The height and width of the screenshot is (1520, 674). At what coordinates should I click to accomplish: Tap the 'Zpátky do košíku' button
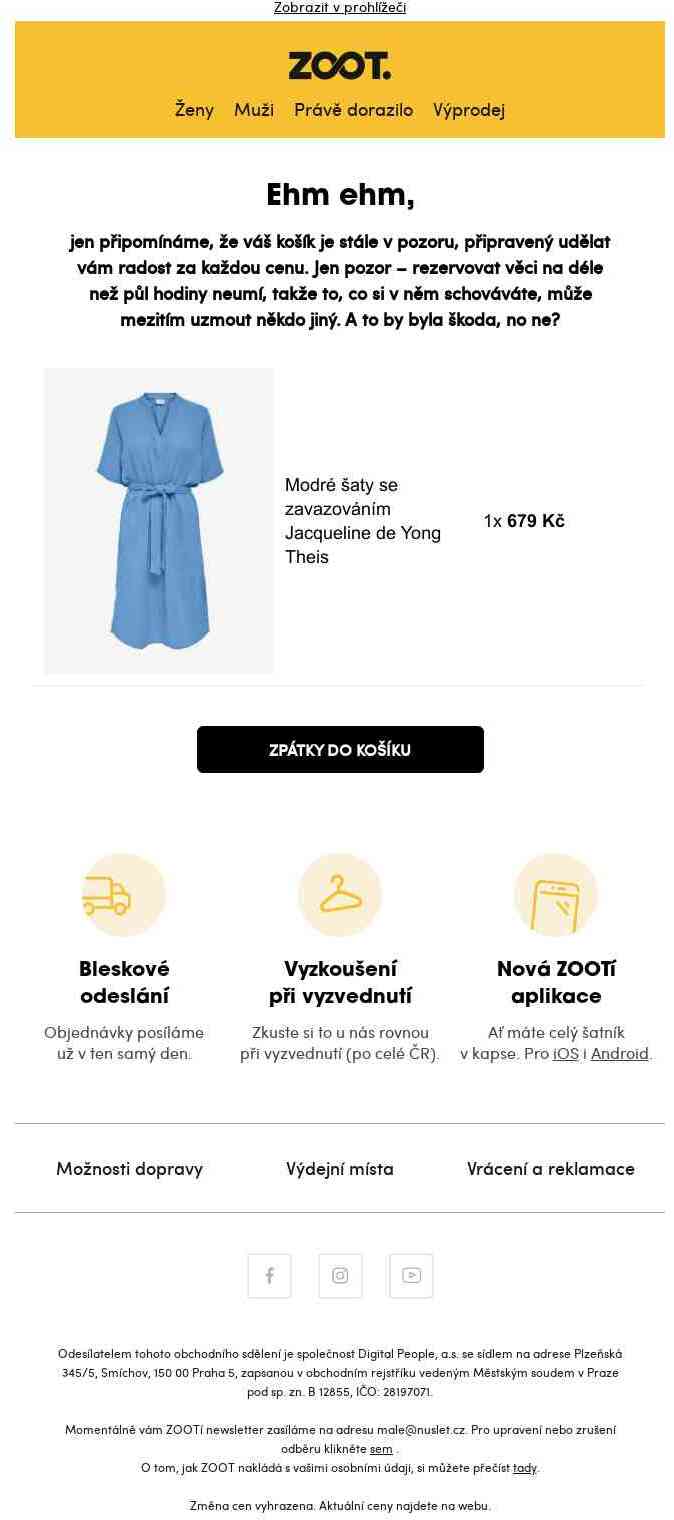[x=340, y=750]
